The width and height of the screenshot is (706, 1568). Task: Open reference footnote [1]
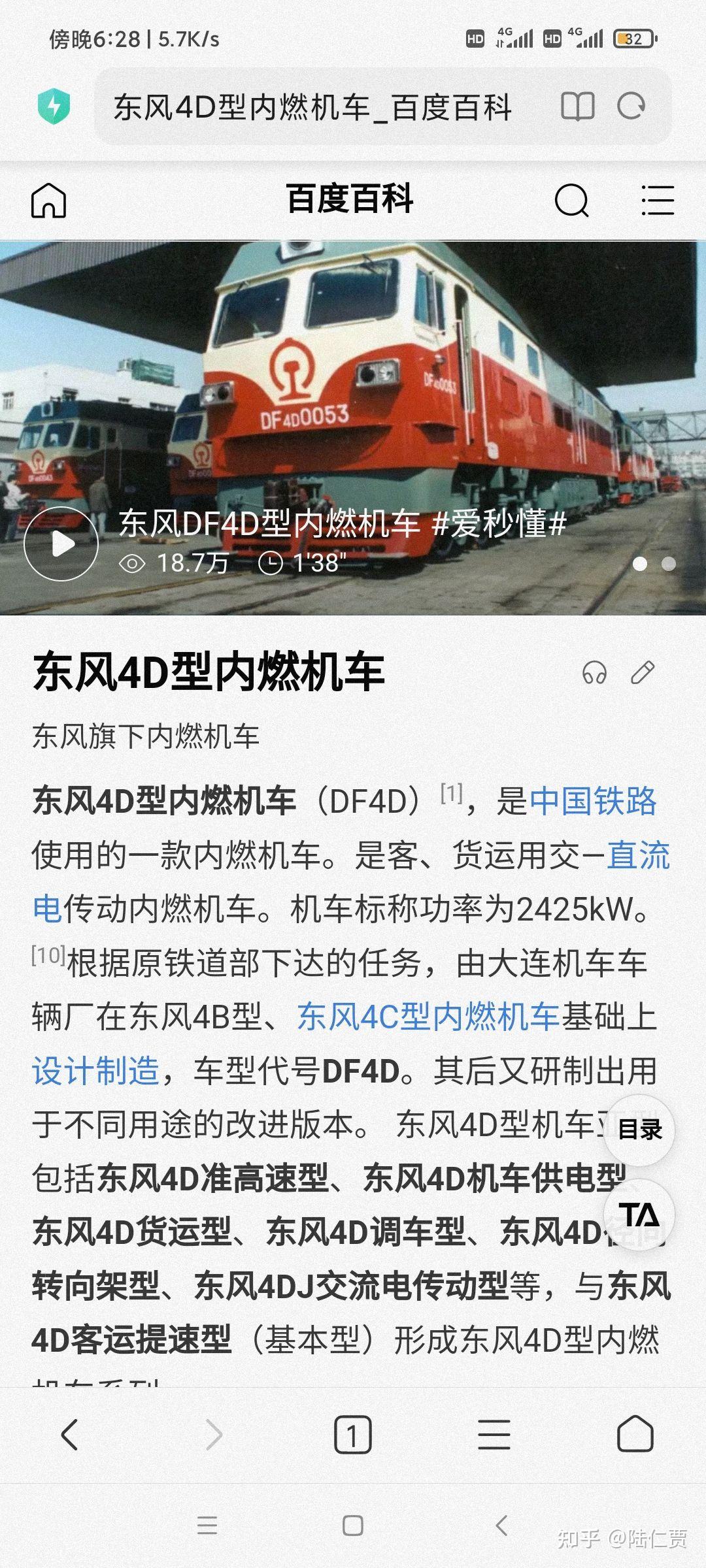[x=452, y=794]
